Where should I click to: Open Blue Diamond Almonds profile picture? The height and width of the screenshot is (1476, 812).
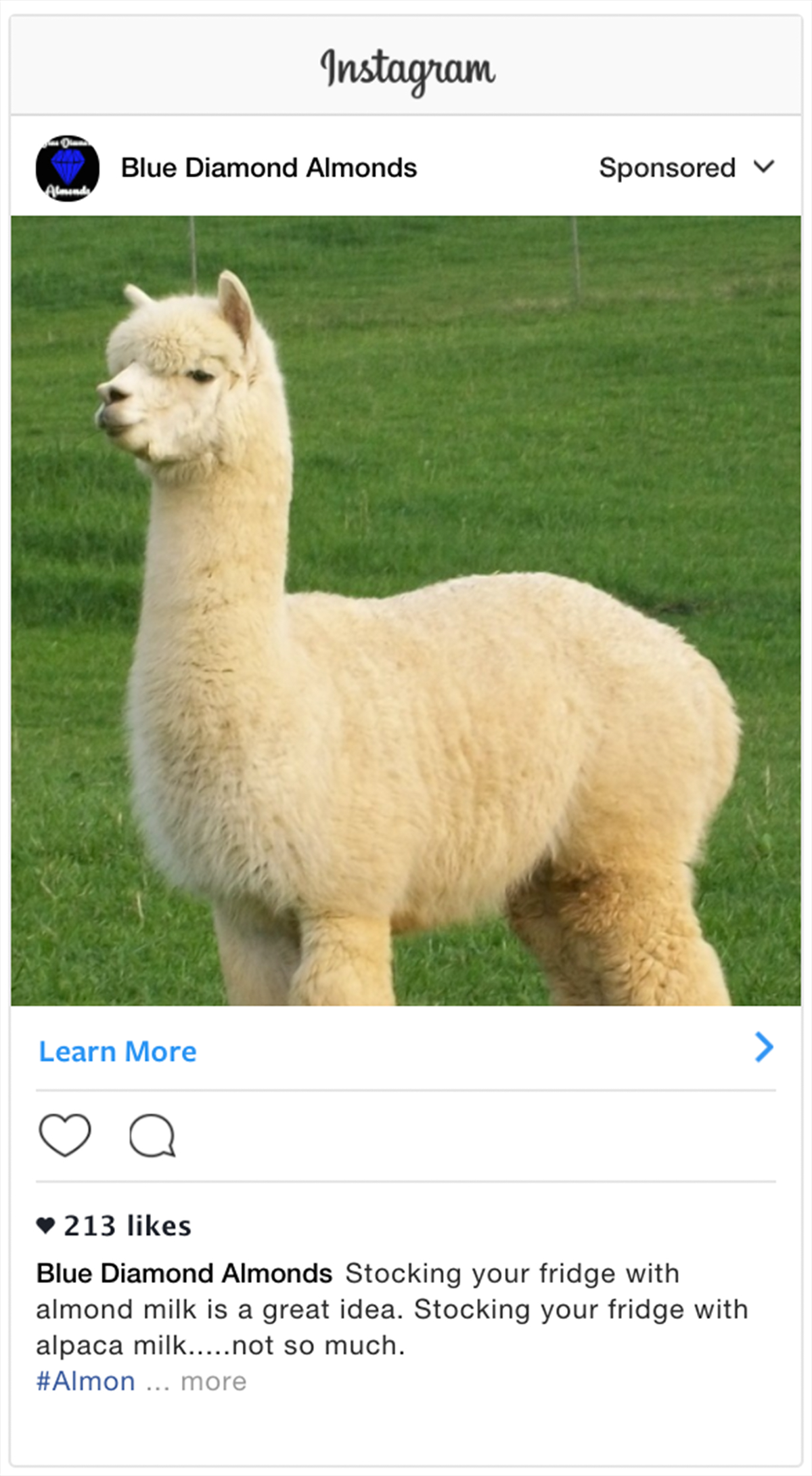[x=67, y=168]
